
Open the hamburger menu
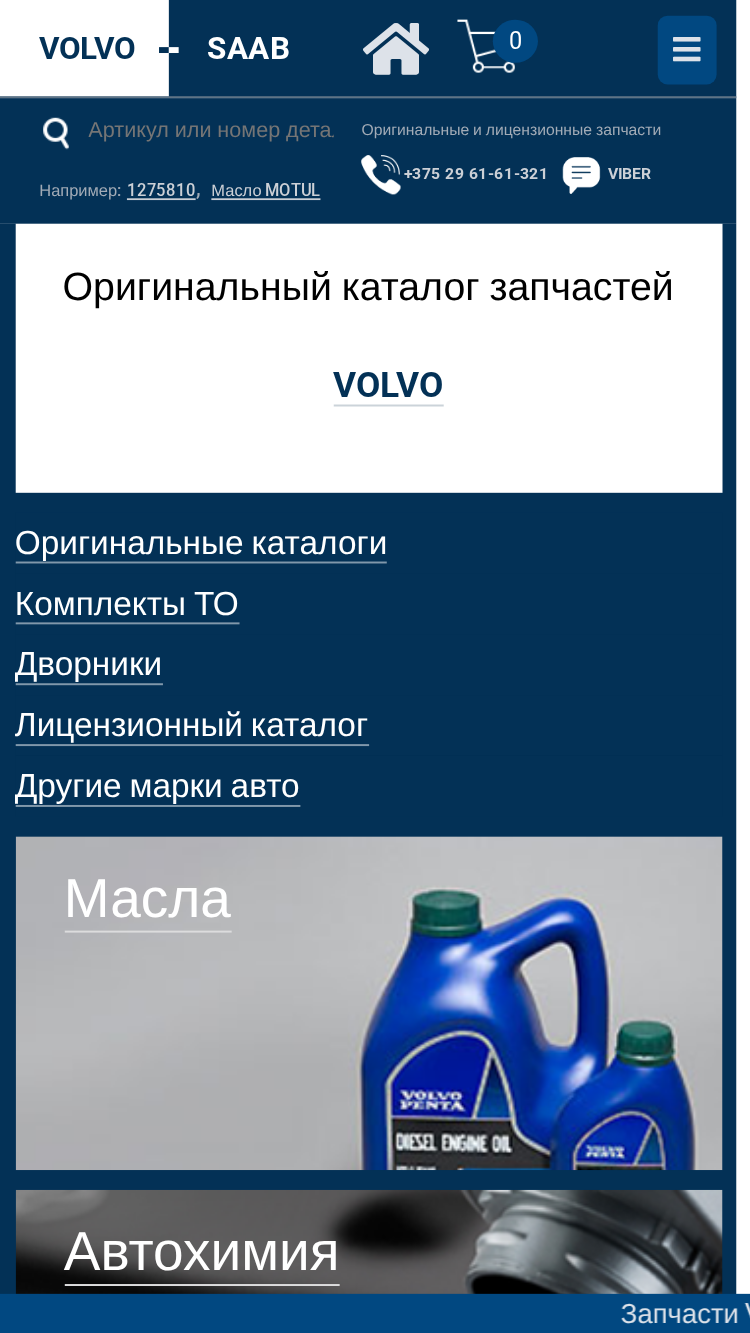[x=687, y=50]
